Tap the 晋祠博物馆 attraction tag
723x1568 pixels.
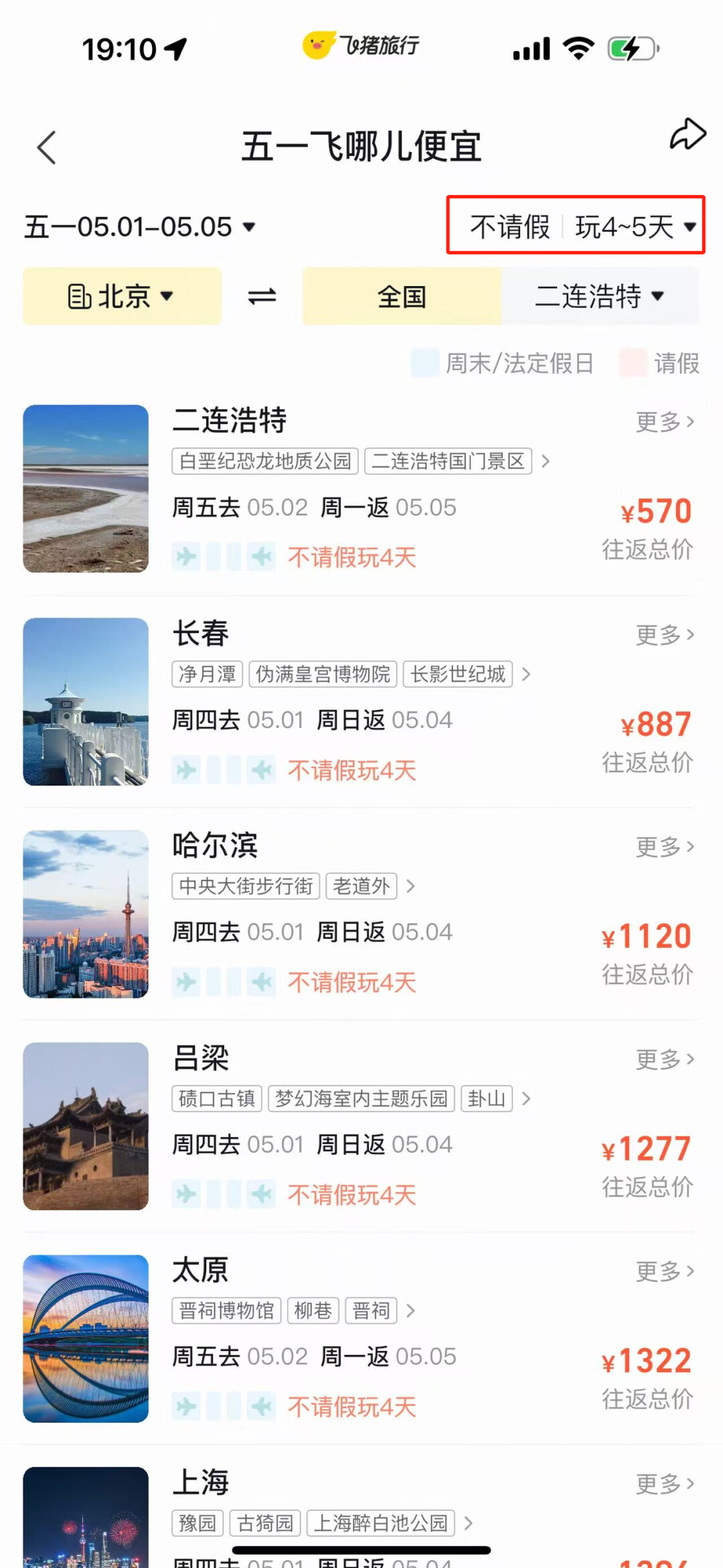tap(226, 1310)
